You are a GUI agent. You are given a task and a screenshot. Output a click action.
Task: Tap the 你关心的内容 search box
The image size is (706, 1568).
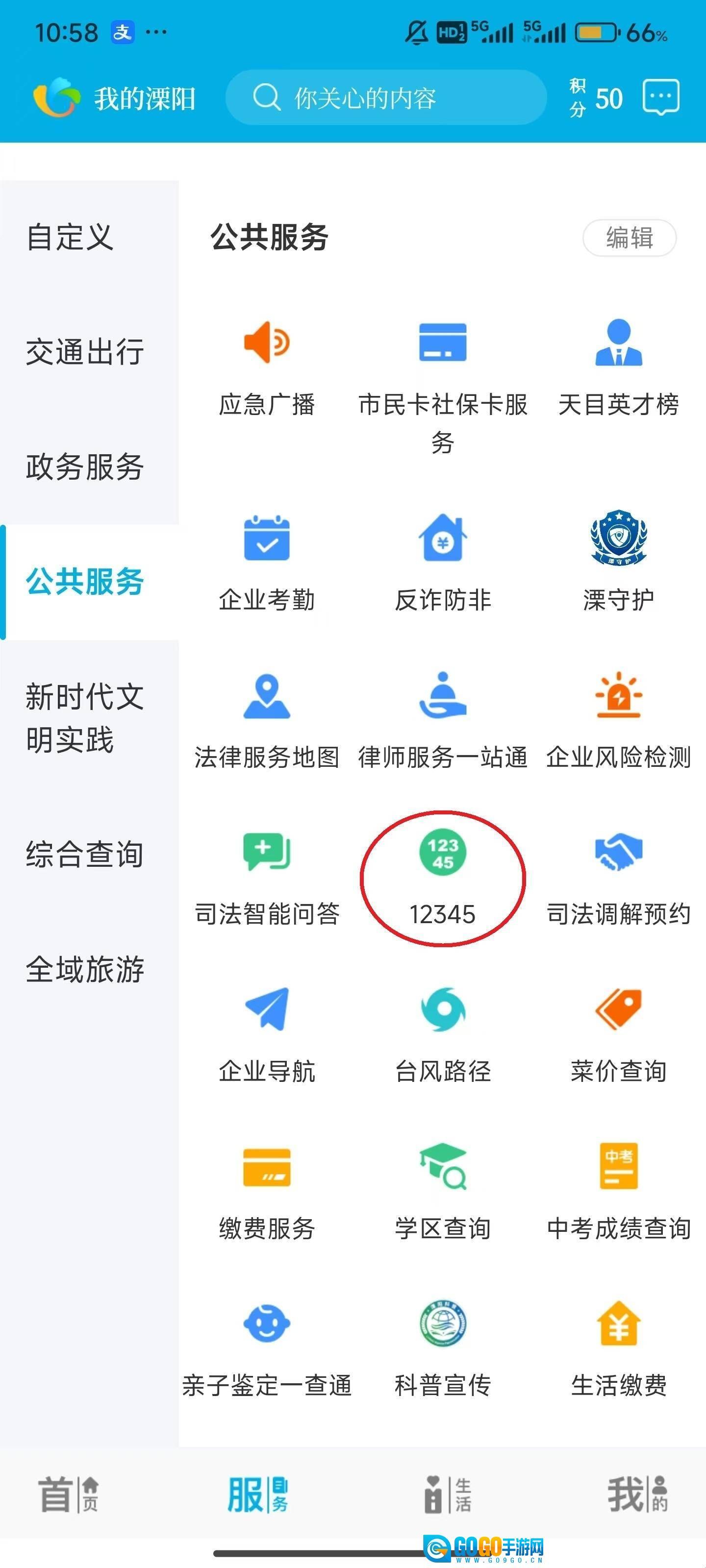pos(385,98)
